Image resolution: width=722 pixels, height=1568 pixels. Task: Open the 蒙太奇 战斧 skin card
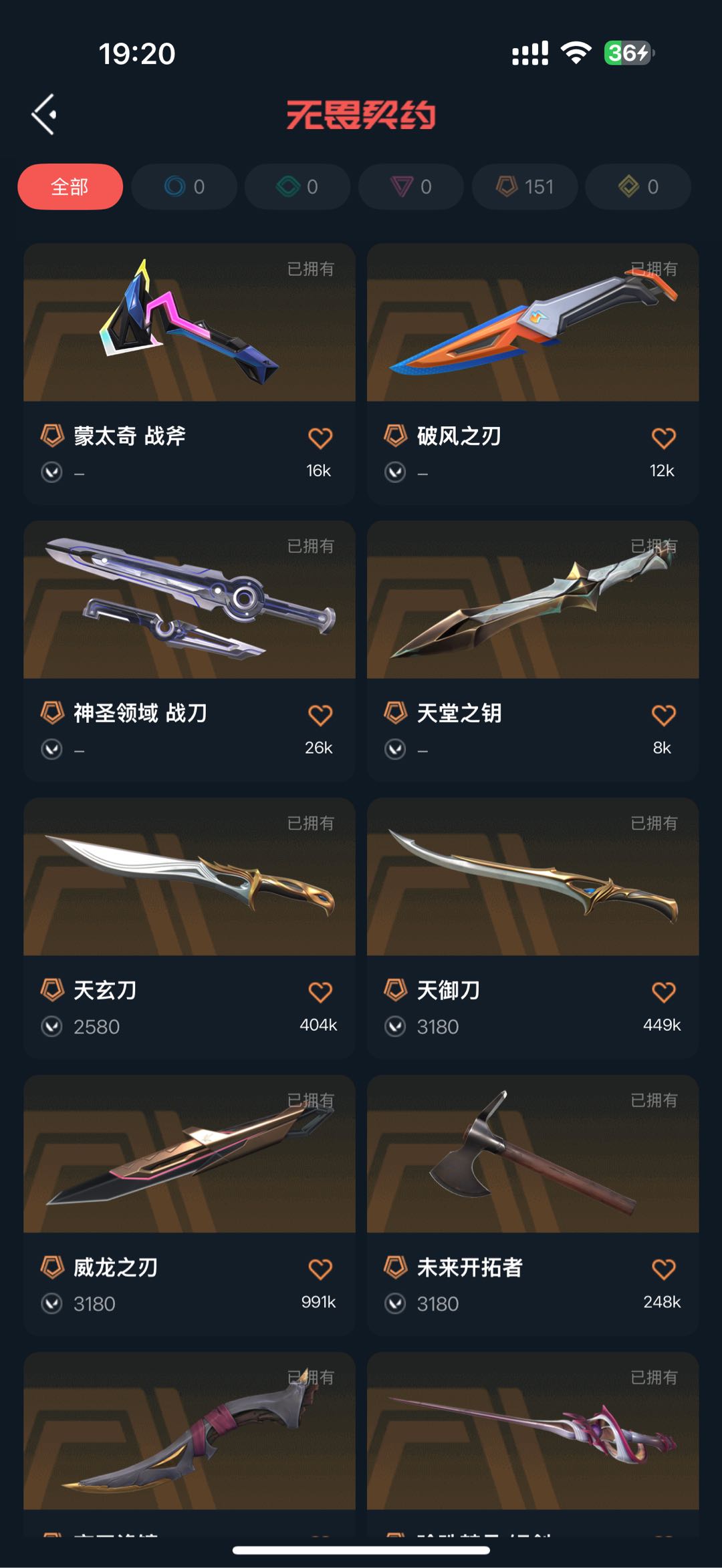coord(189,373)
